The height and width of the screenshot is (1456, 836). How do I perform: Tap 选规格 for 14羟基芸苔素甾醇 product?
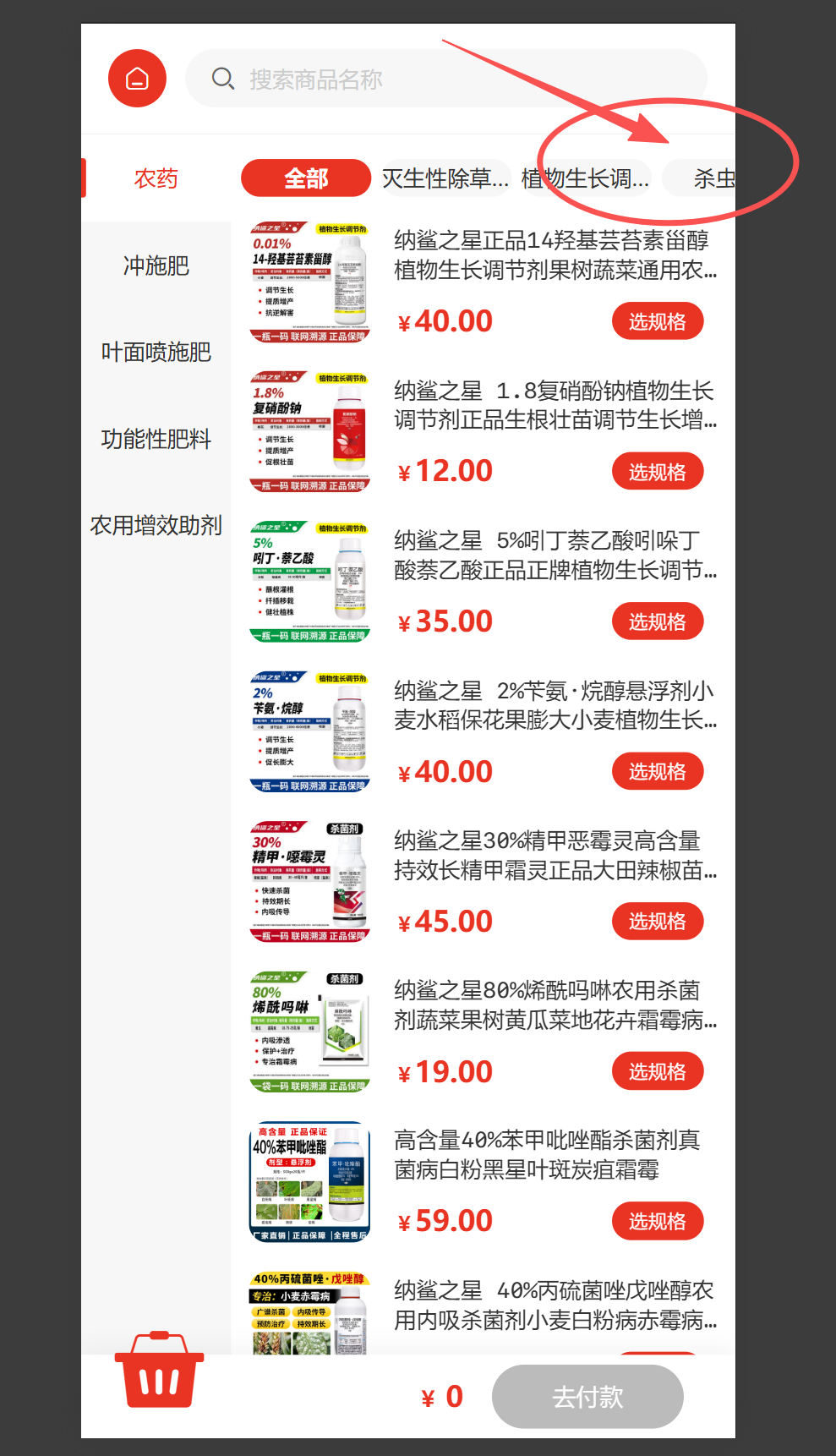pos(658,321)
